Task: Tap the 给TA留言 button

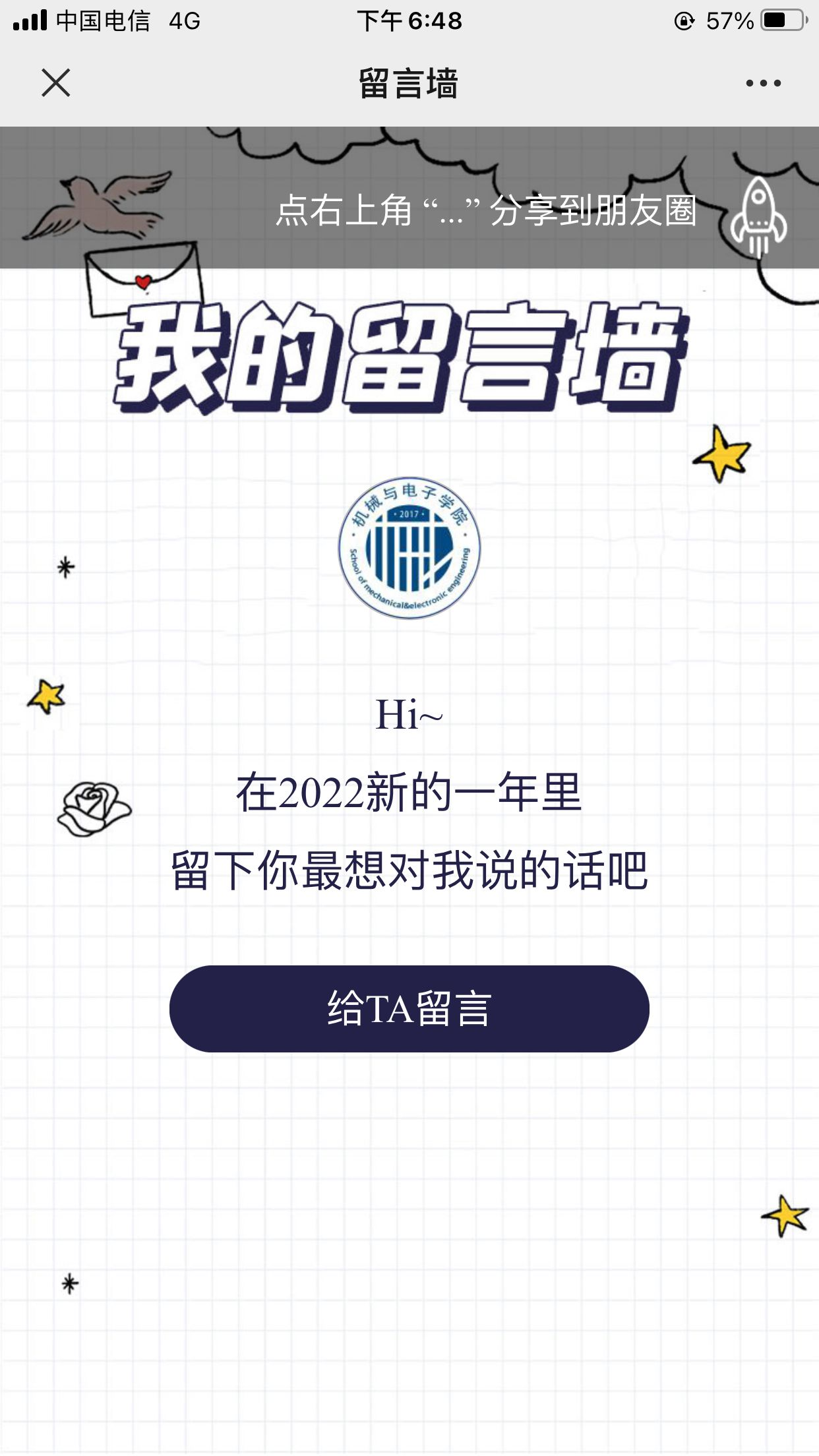Action: (x=409, y=1008)
